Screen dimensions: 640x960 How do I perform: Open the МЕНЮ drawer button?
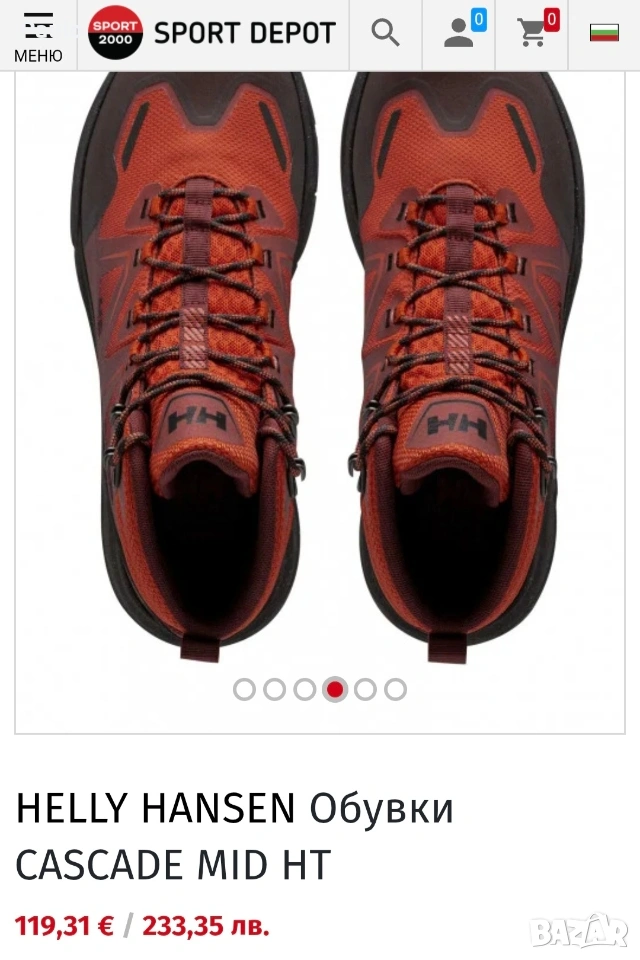point(38,36)
